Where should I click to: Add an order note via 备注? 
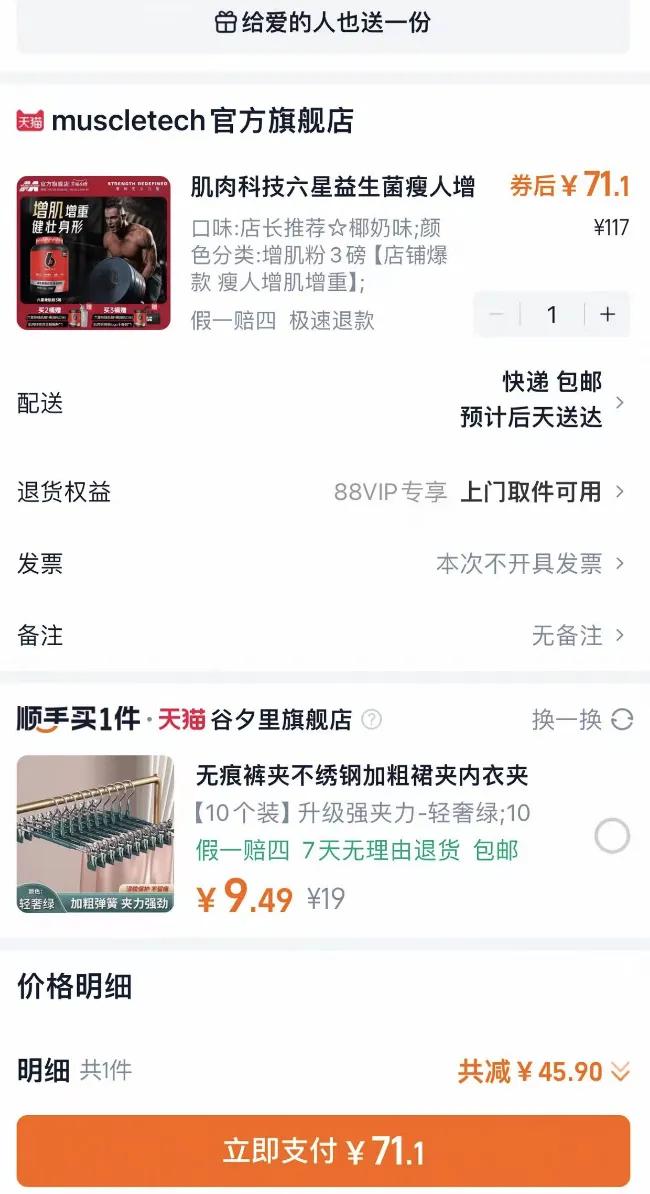(324, 635)
